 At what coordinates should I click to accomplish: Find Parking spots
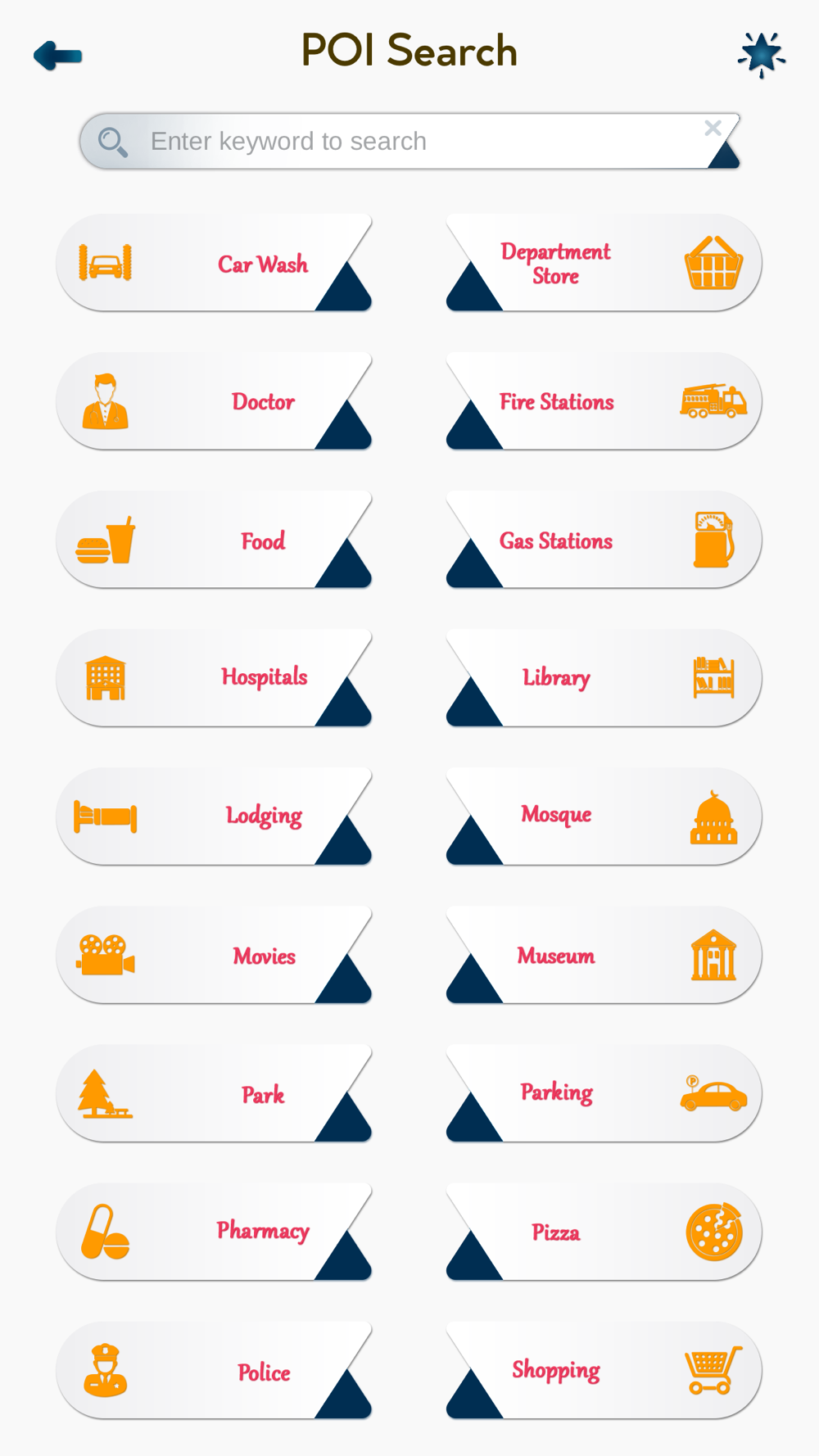click(x=604, y=1093)
